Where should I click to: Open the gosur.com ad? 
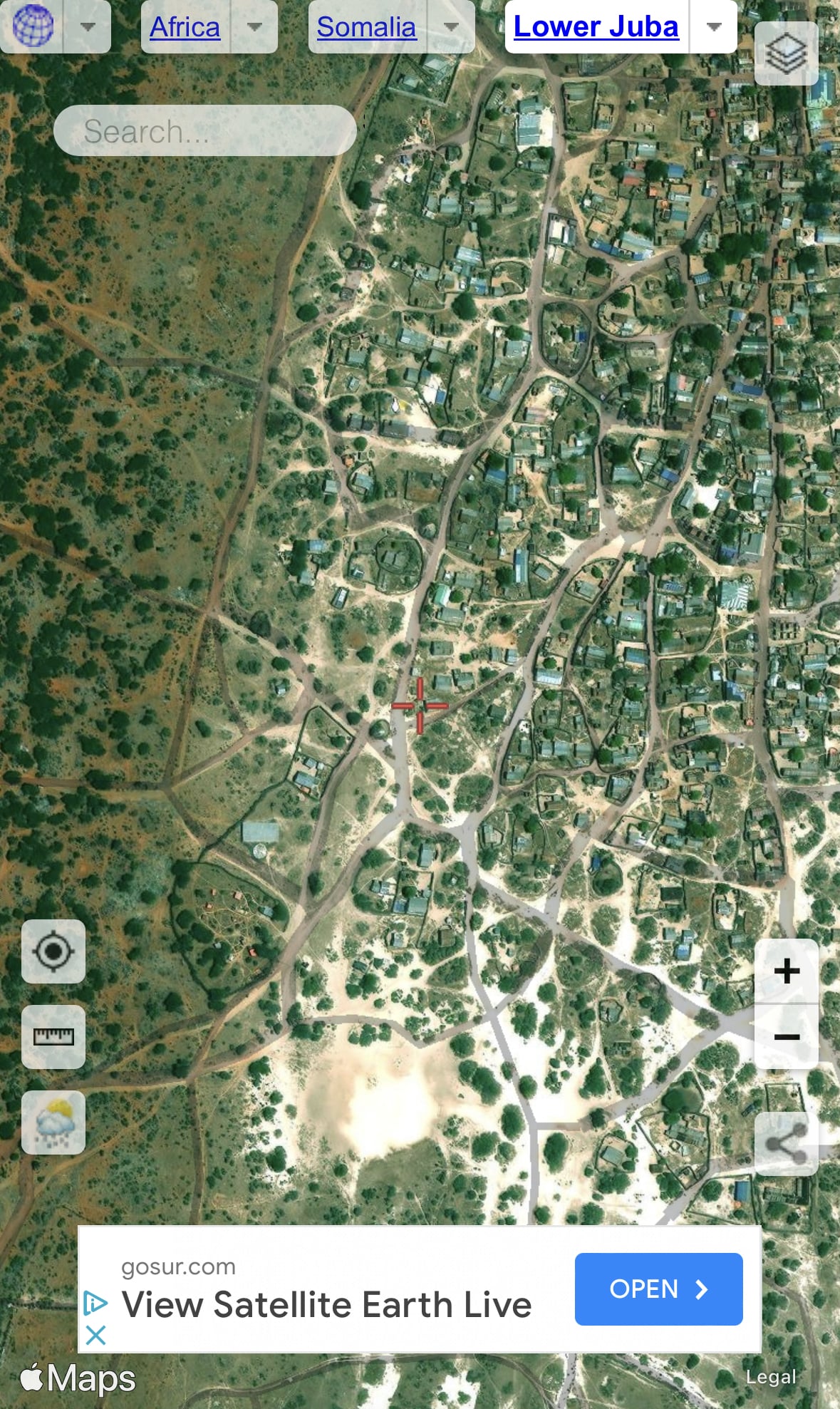coord(658,1289)
